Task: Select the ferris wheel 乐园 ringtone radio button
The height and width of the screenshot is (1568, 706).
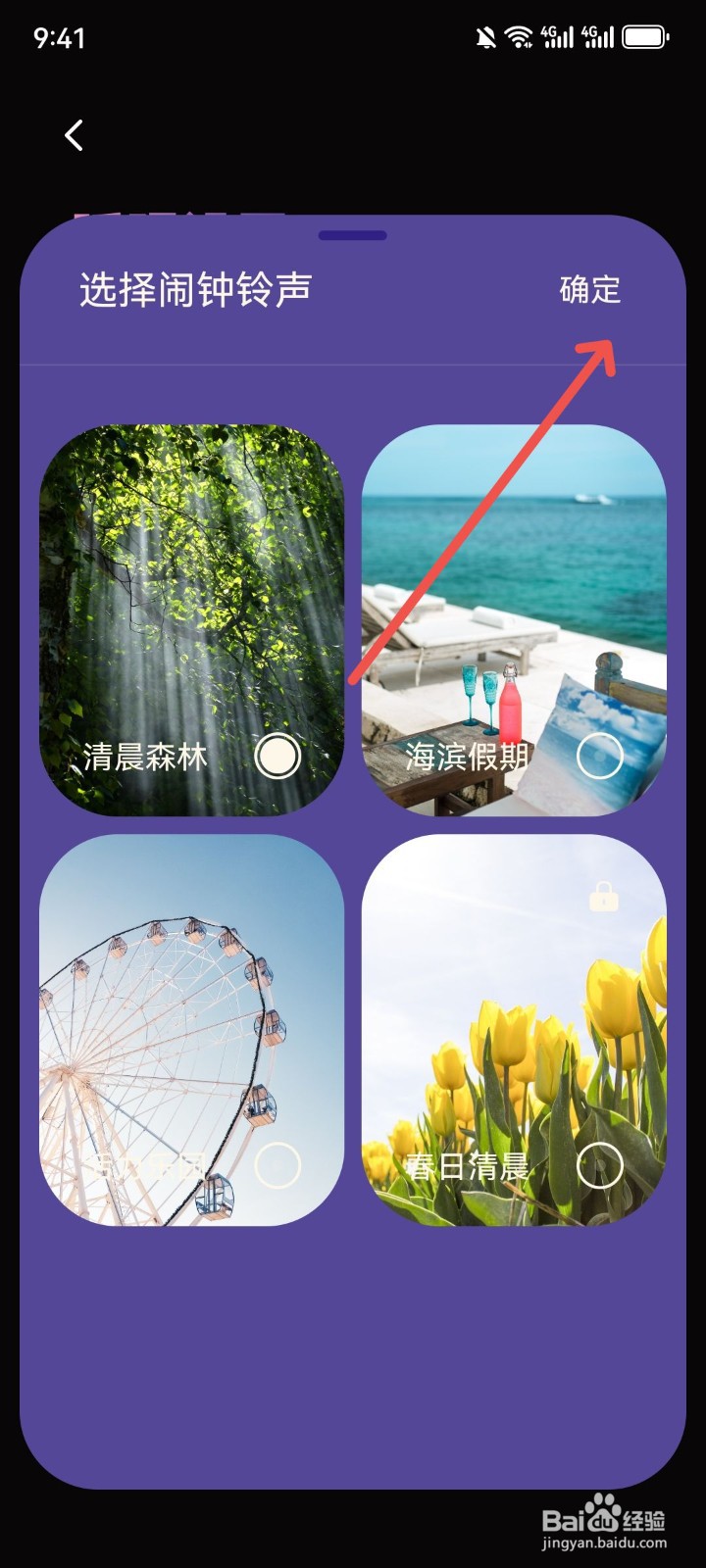Action: tap(279, 1163)
